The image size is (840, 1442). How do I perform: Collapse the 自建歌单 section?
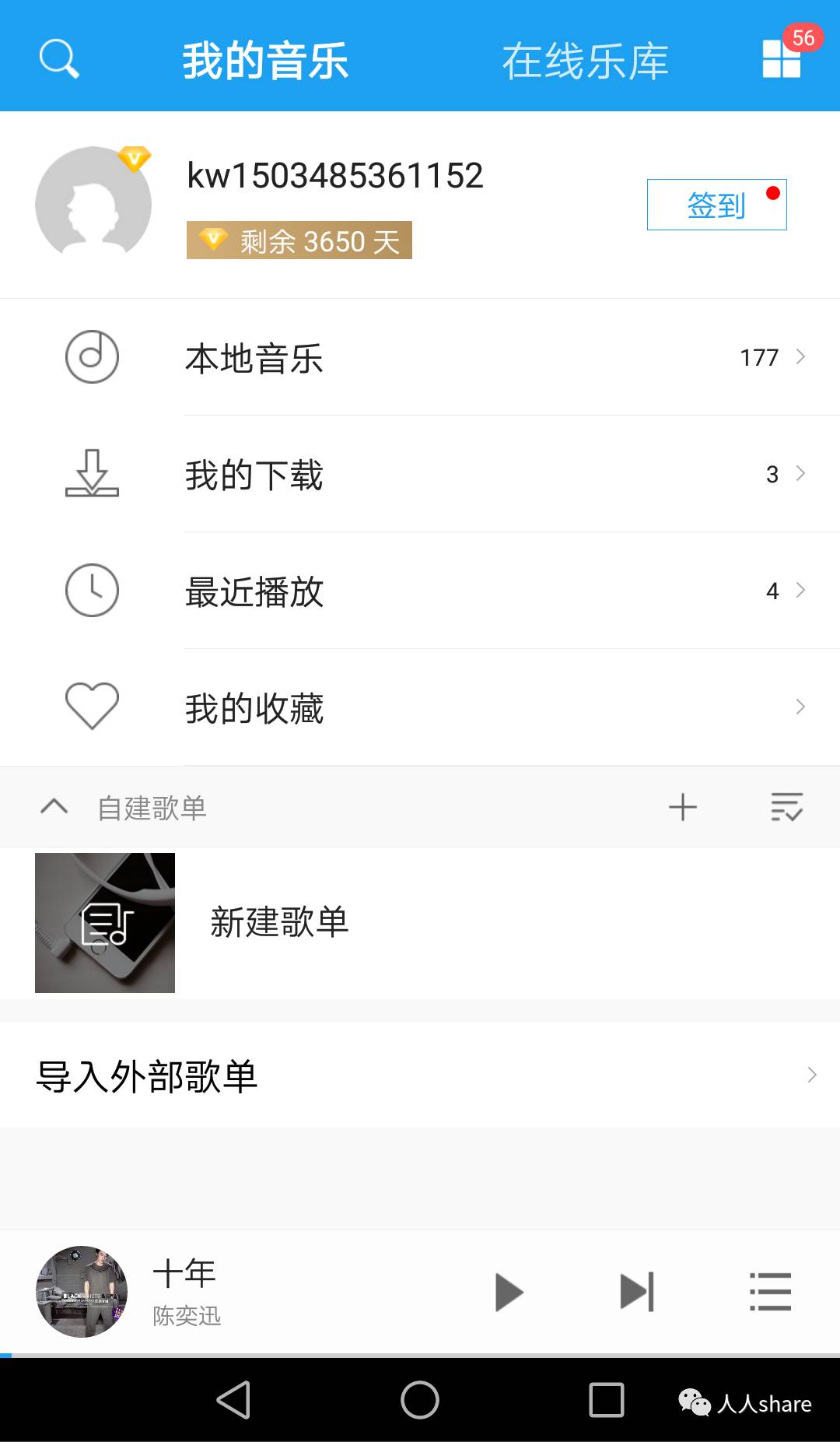54,807
